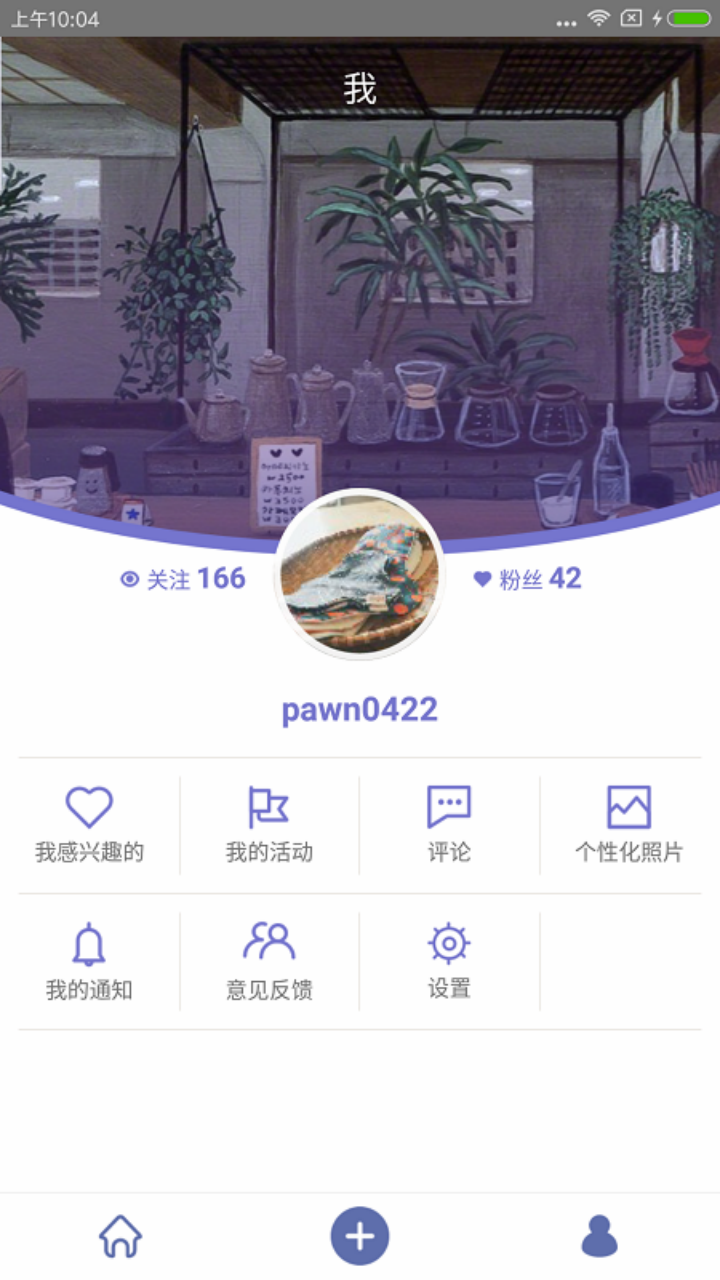This screenshot has width=720, height=1280.
Task: Open the 关注 following list
Action: [182, 579]
